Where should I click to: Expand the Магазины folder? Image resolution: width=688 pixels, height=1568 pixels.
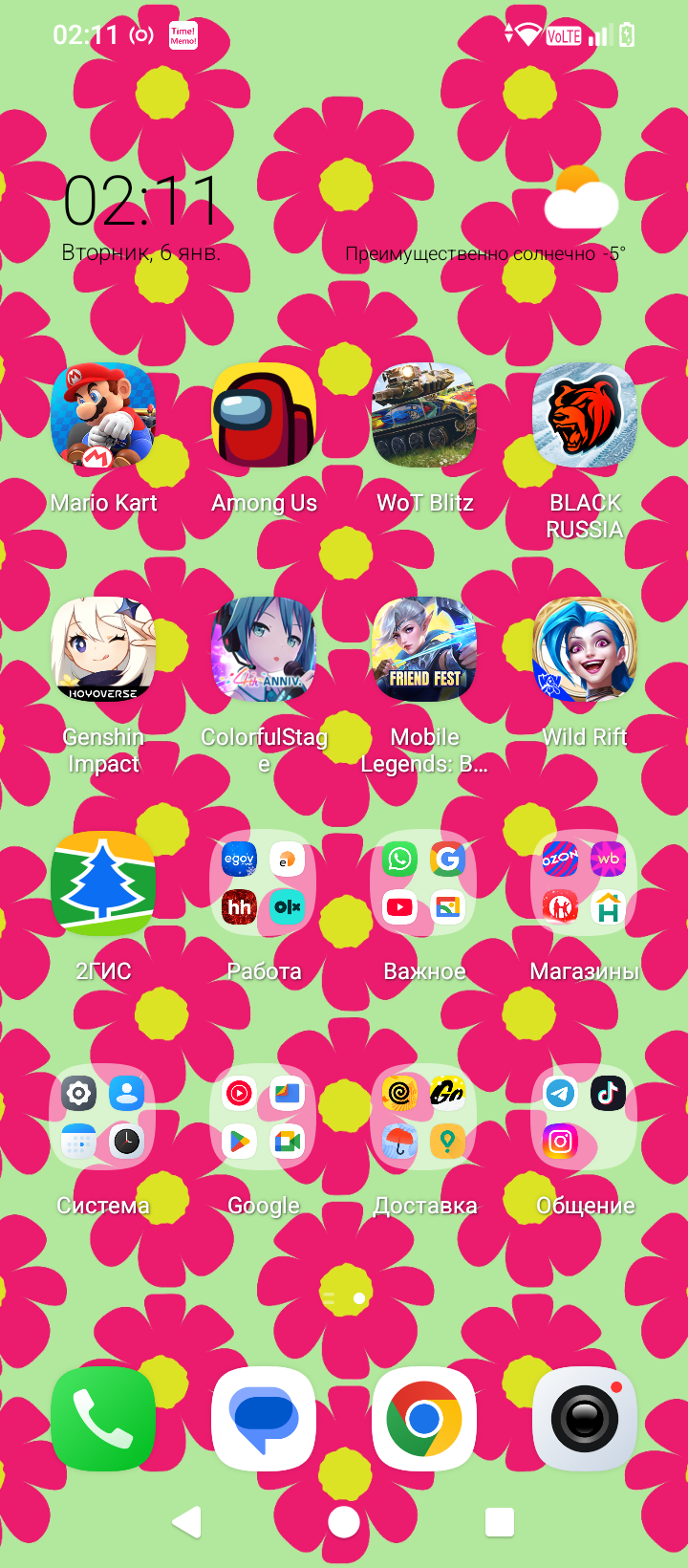[585, 883]
